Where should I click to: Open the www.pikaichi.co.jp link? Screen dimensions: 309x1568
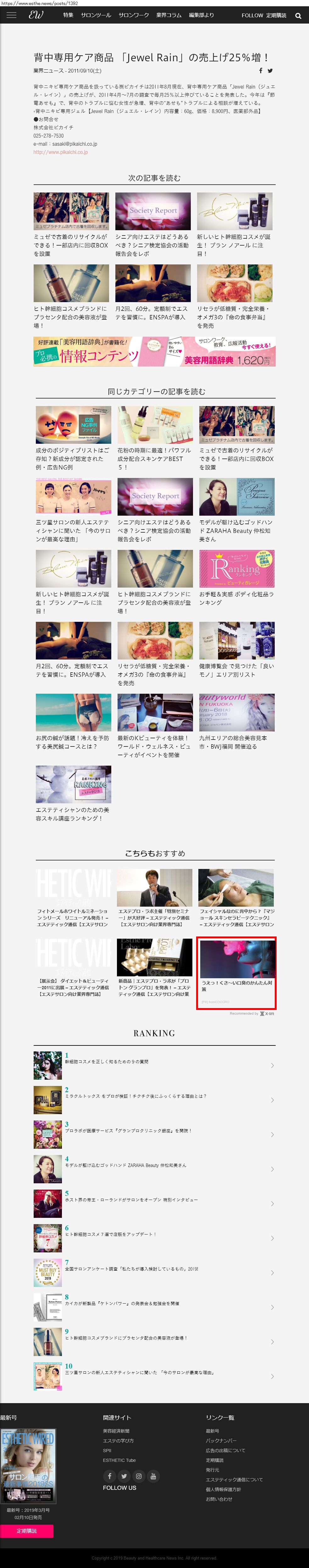pyautogui.click(x=60, y=152)
